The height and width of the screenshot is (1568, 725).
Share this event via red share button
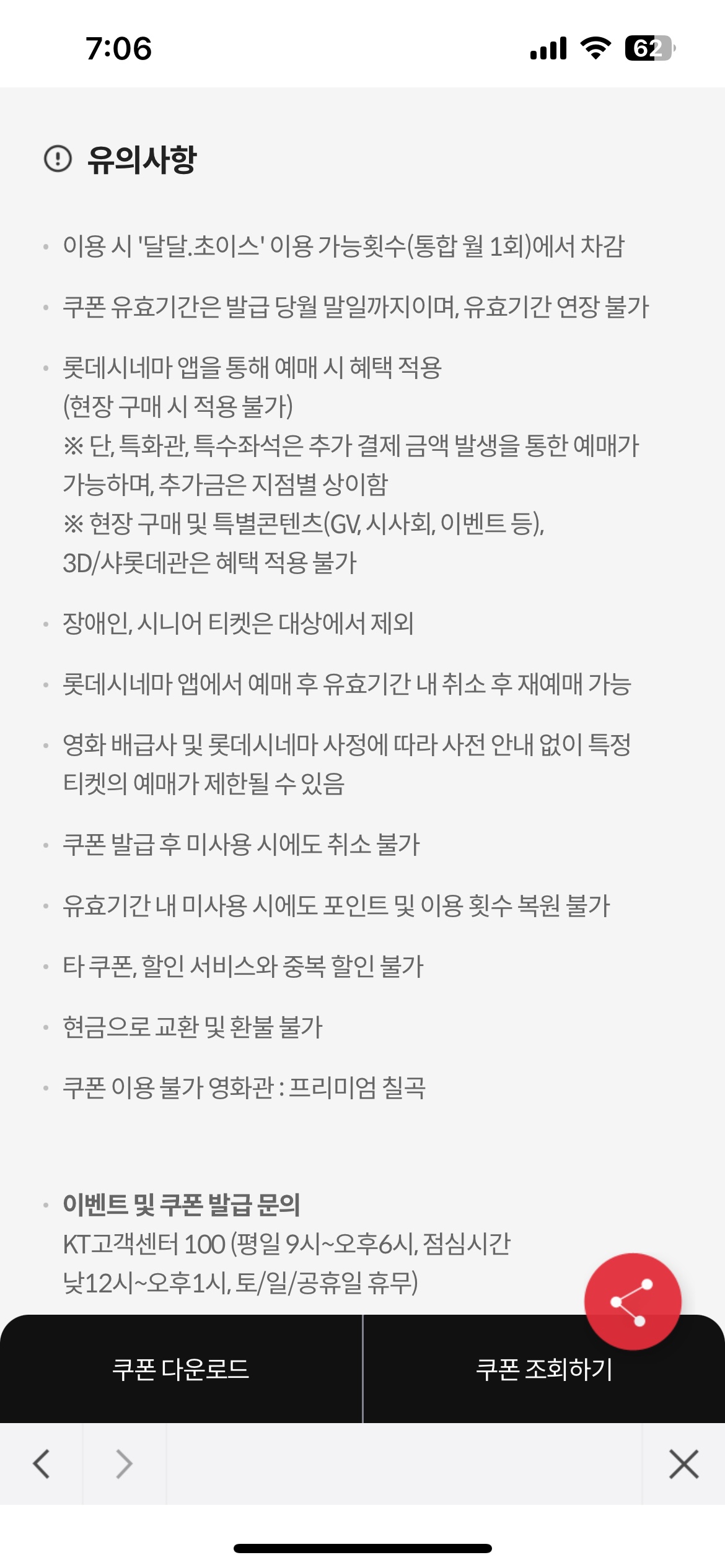633,1302
